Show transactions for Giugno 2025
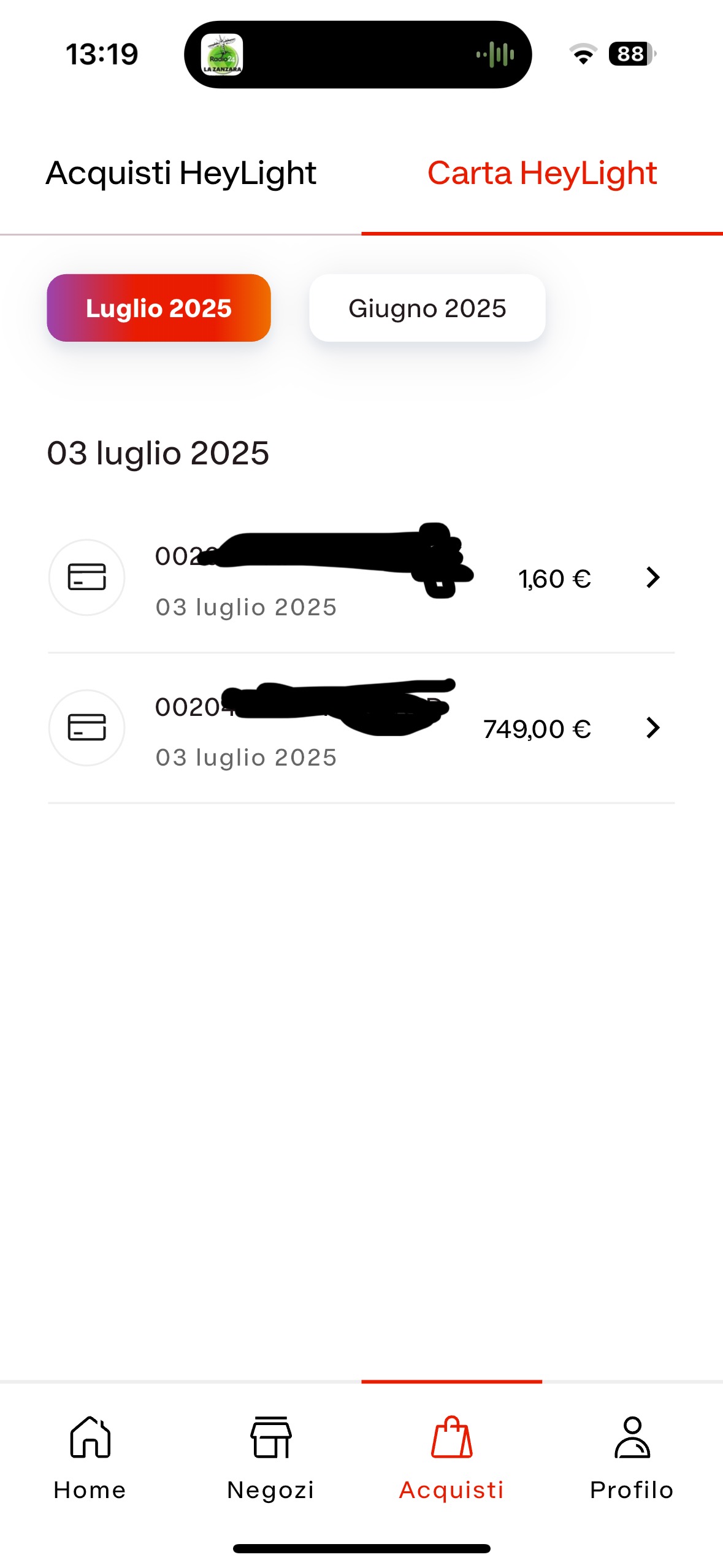 pyautogui.click(x=427, y=308)
